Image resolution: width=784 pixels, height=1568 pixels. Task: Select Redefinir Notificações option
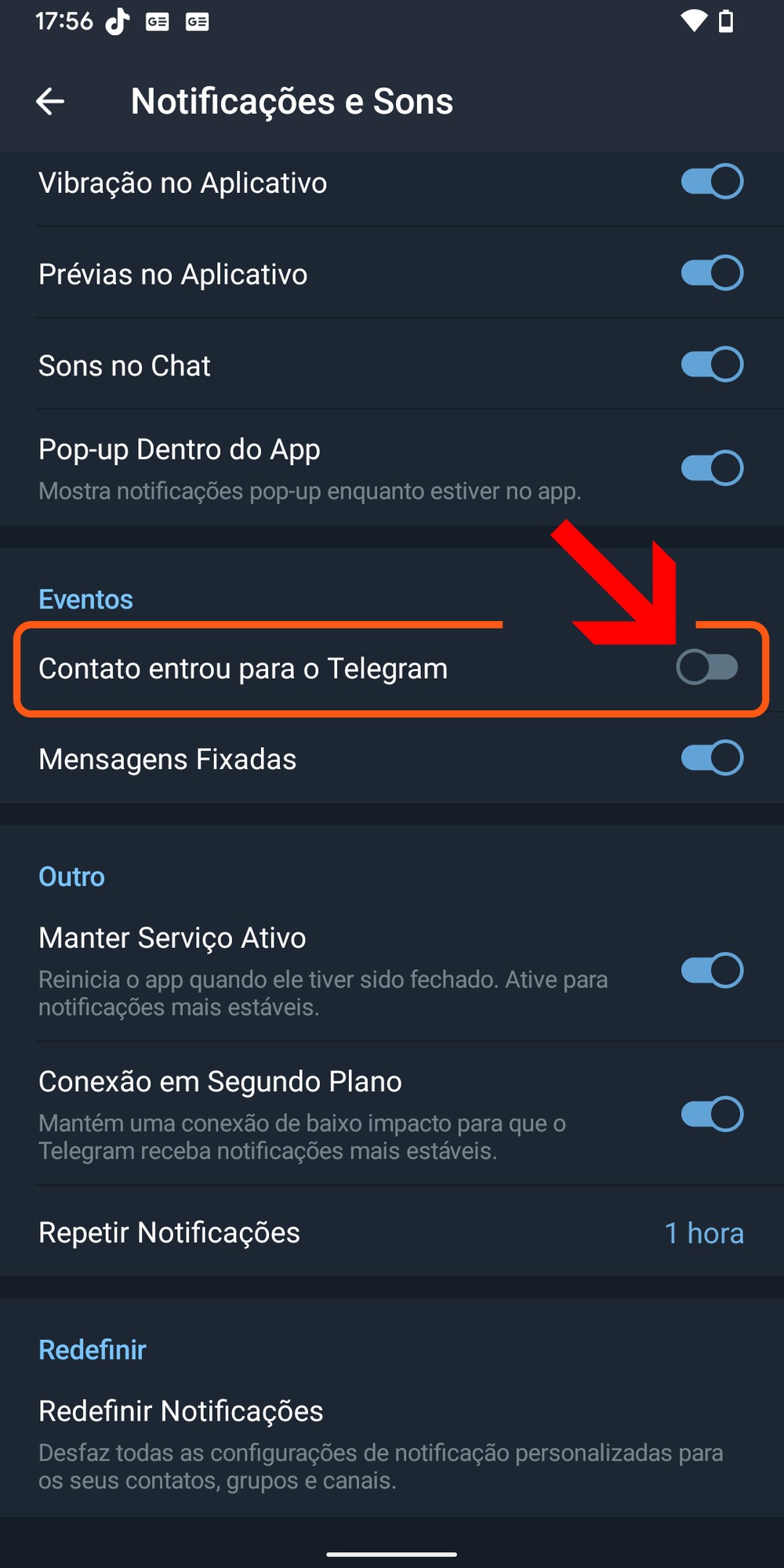click(x=392, y=1443)
